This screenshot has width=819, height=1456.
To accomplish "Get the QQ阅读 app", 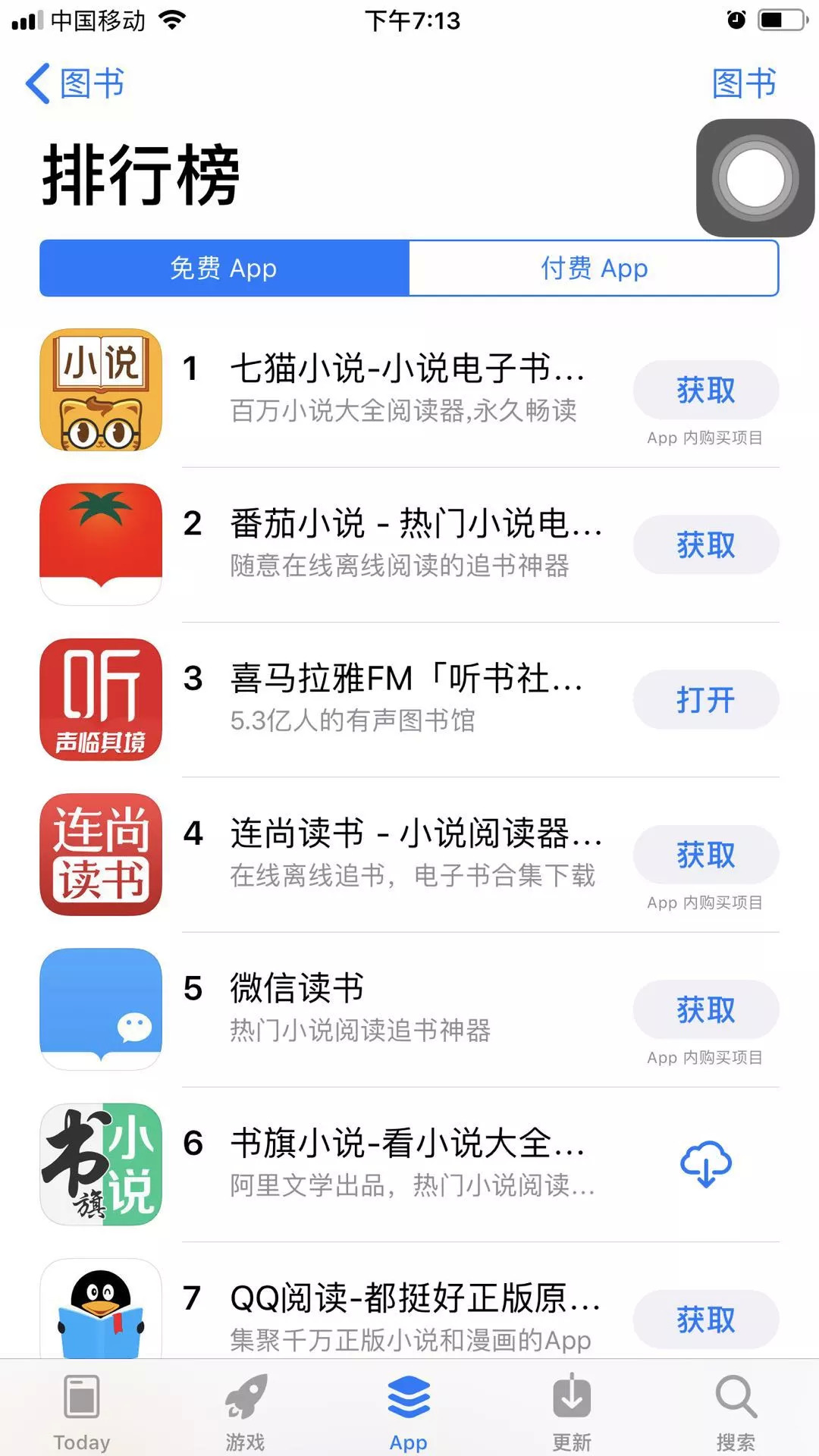I will click(x=705, y=1319).
